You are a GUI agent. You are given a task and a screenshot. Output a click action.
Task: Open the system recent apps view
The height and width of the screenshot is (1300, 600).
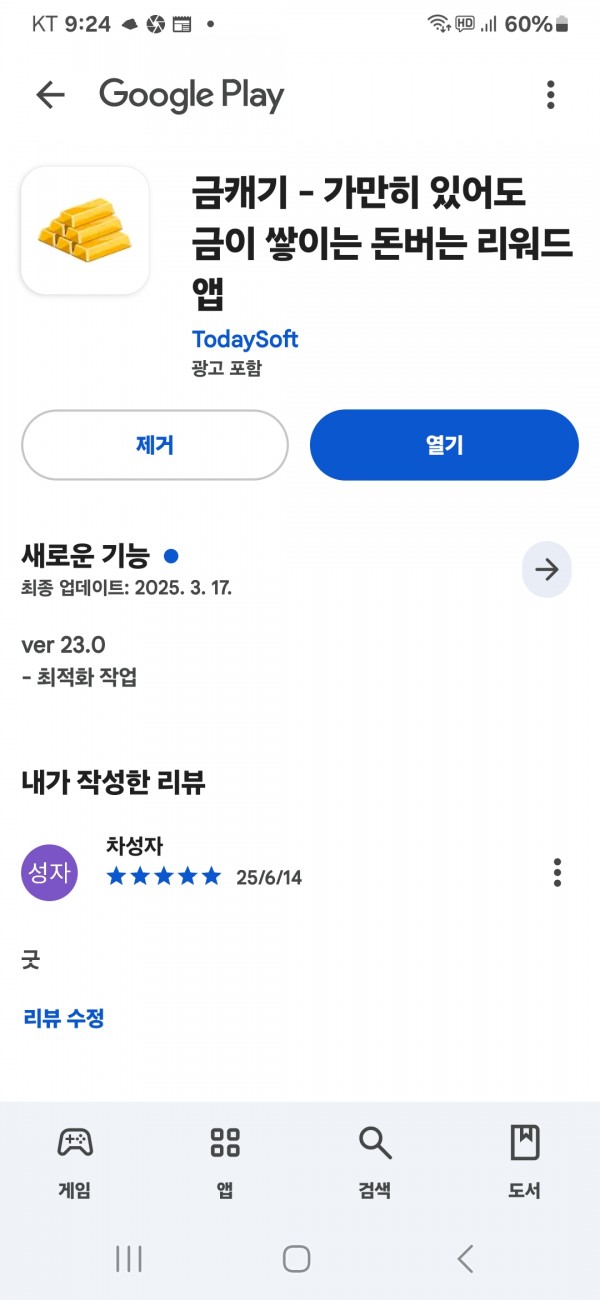tap(129, 1258)
